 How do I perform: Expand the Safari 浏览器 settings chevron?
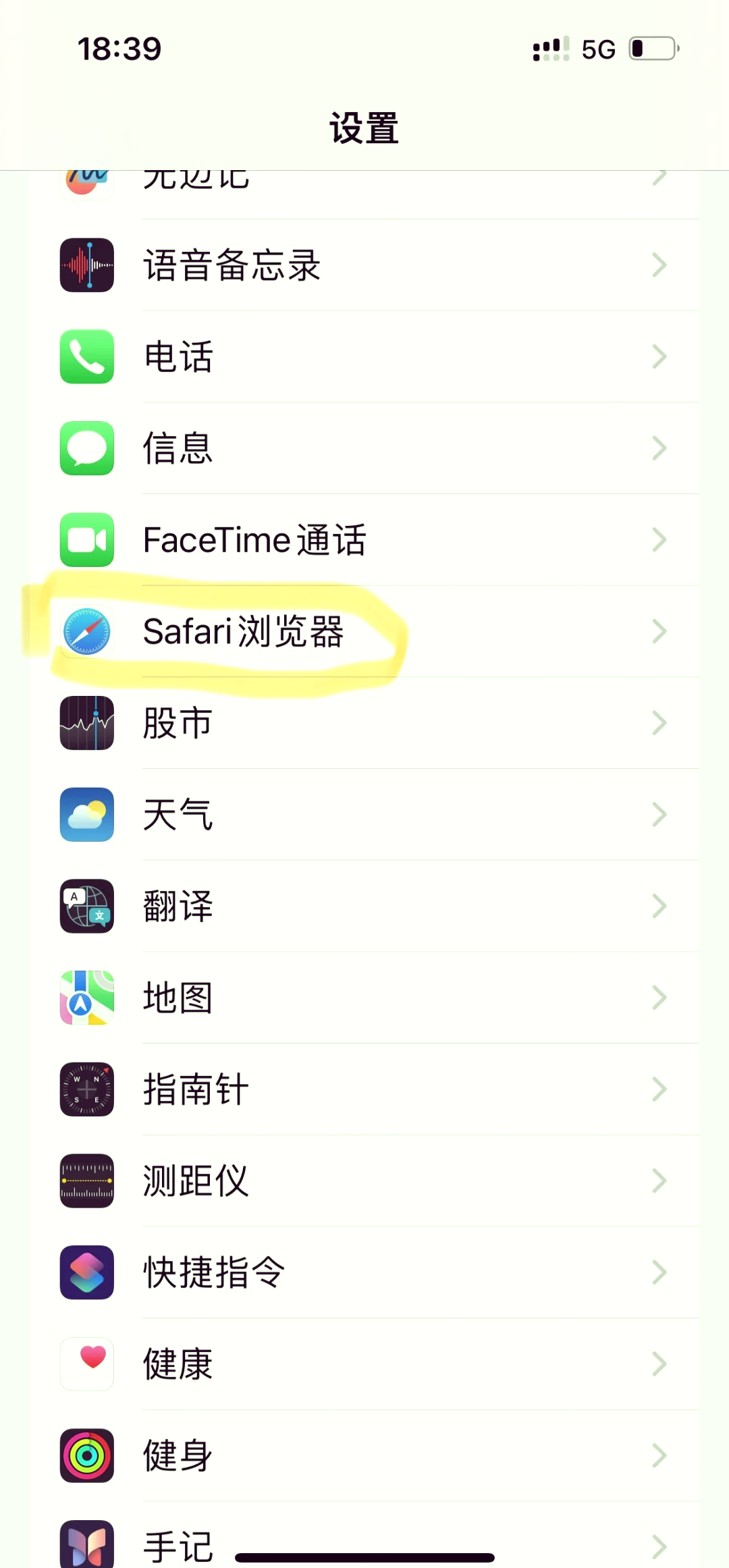point(659,632)
